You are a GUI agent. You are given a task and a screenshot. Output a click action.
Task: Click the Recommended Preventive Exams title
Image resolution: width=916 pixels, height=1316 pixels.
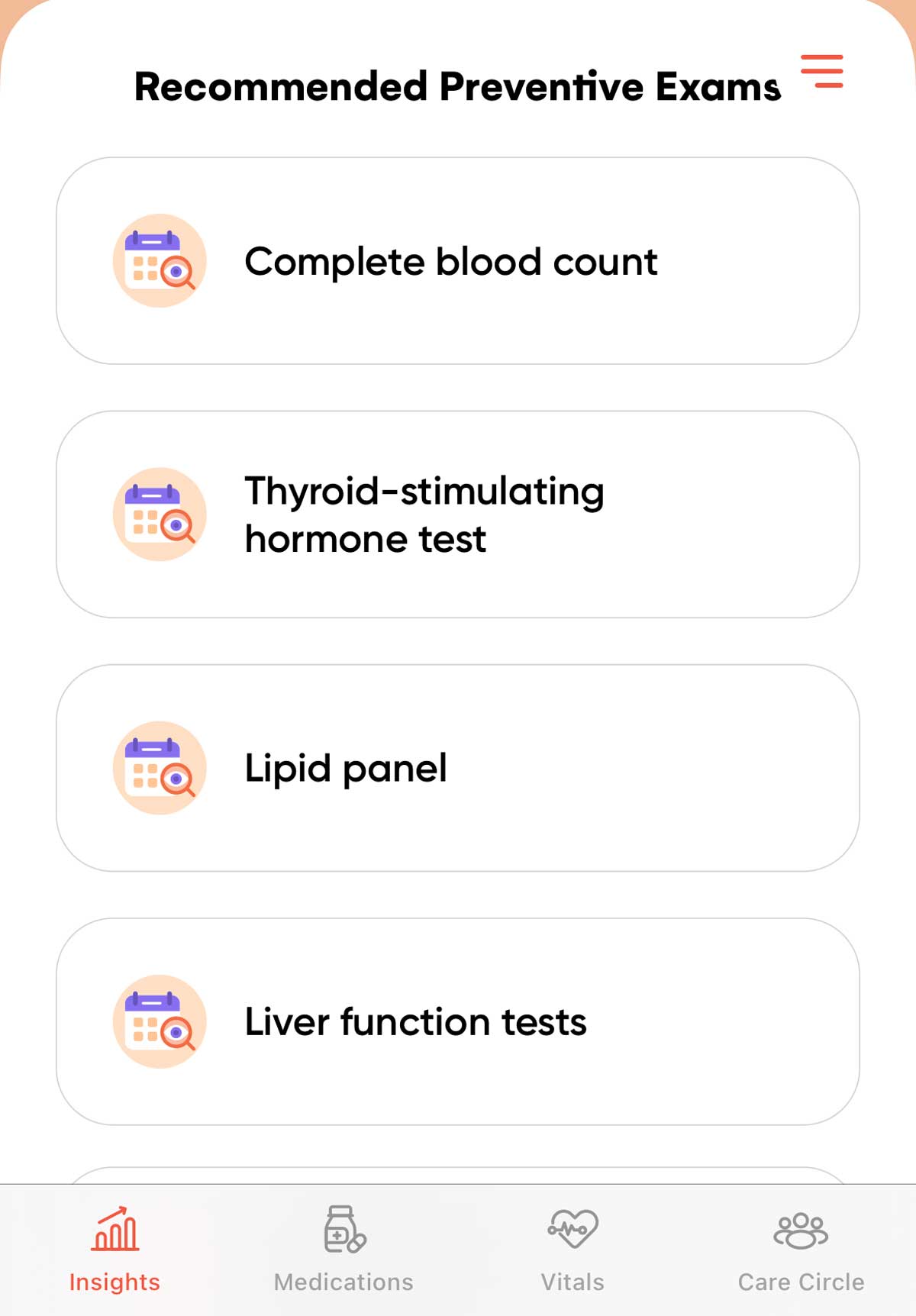coord(456,85)
